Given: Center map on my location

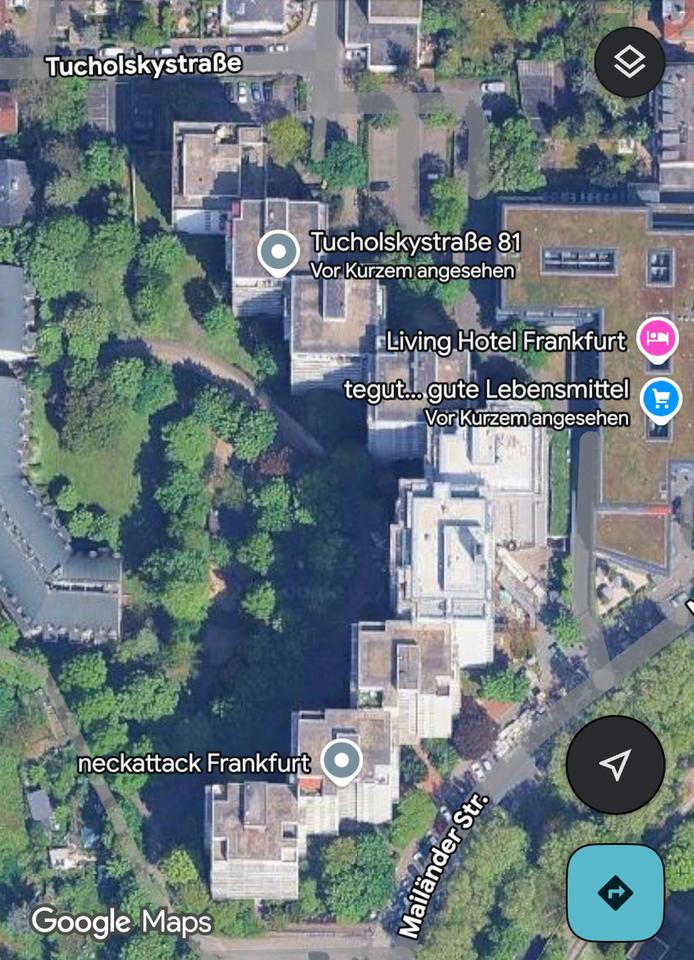Looking at the screenshot, I should coord(615,765).
